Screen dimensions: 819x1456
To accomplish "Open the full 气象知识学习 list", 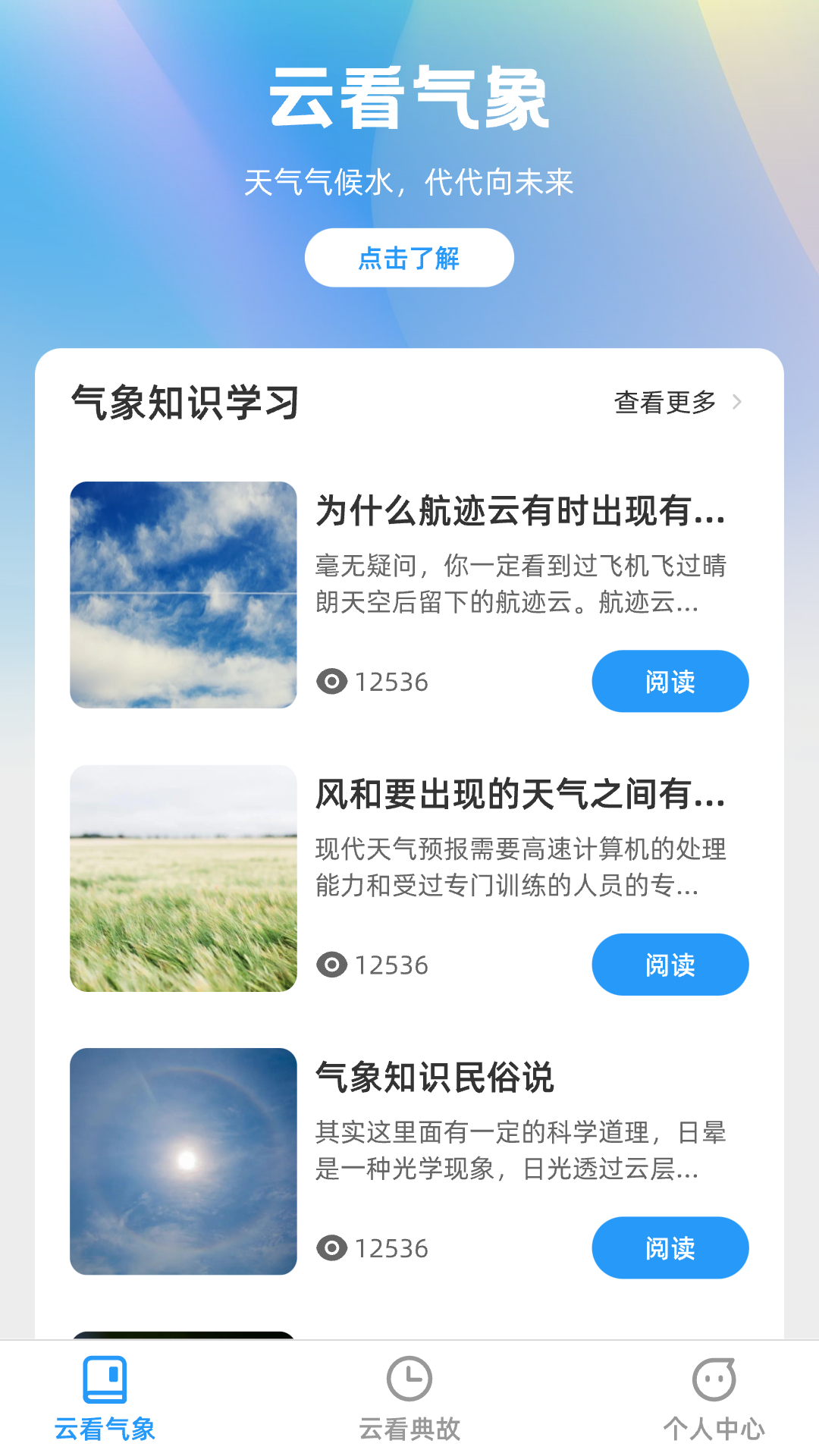I will tap(664, 404).
